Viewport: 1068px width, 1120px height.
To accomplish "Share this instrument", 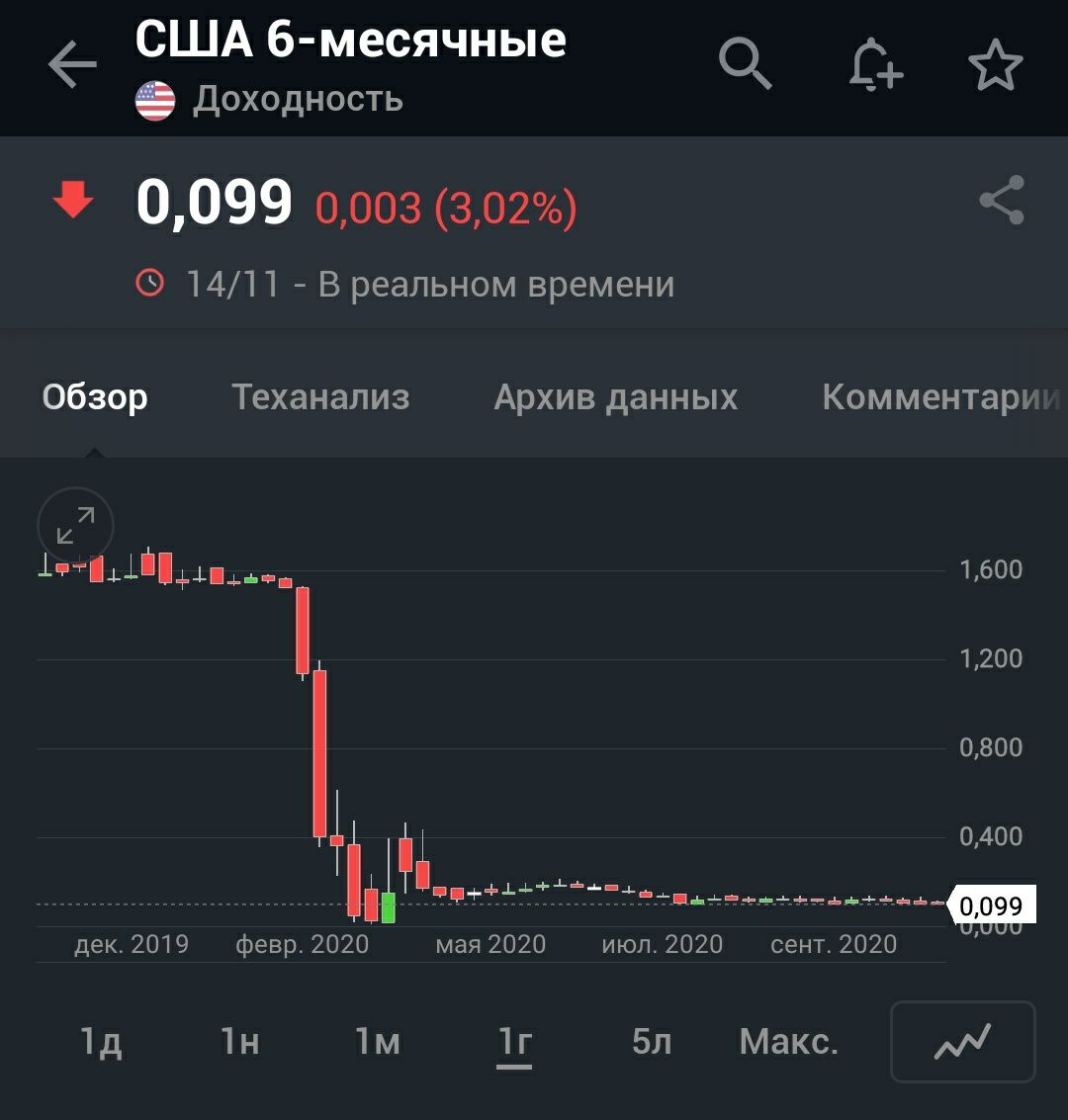I will 1001,201.
